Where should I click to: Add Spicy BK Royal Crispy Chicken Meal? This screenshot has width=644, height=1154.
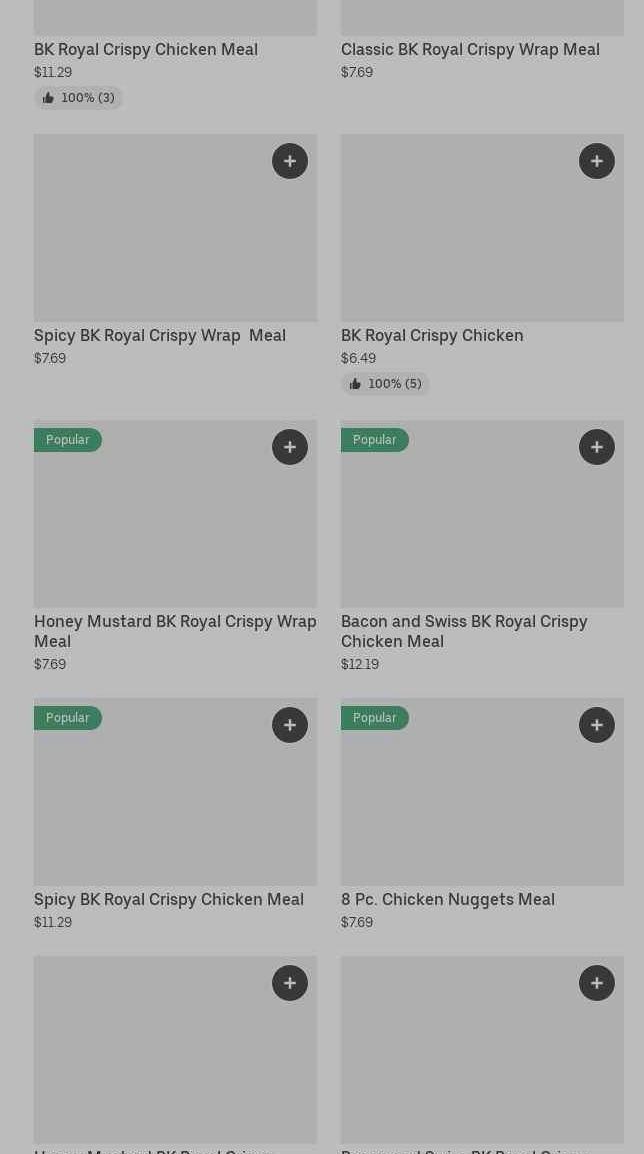pyautogui.click(x=290, y=725)
